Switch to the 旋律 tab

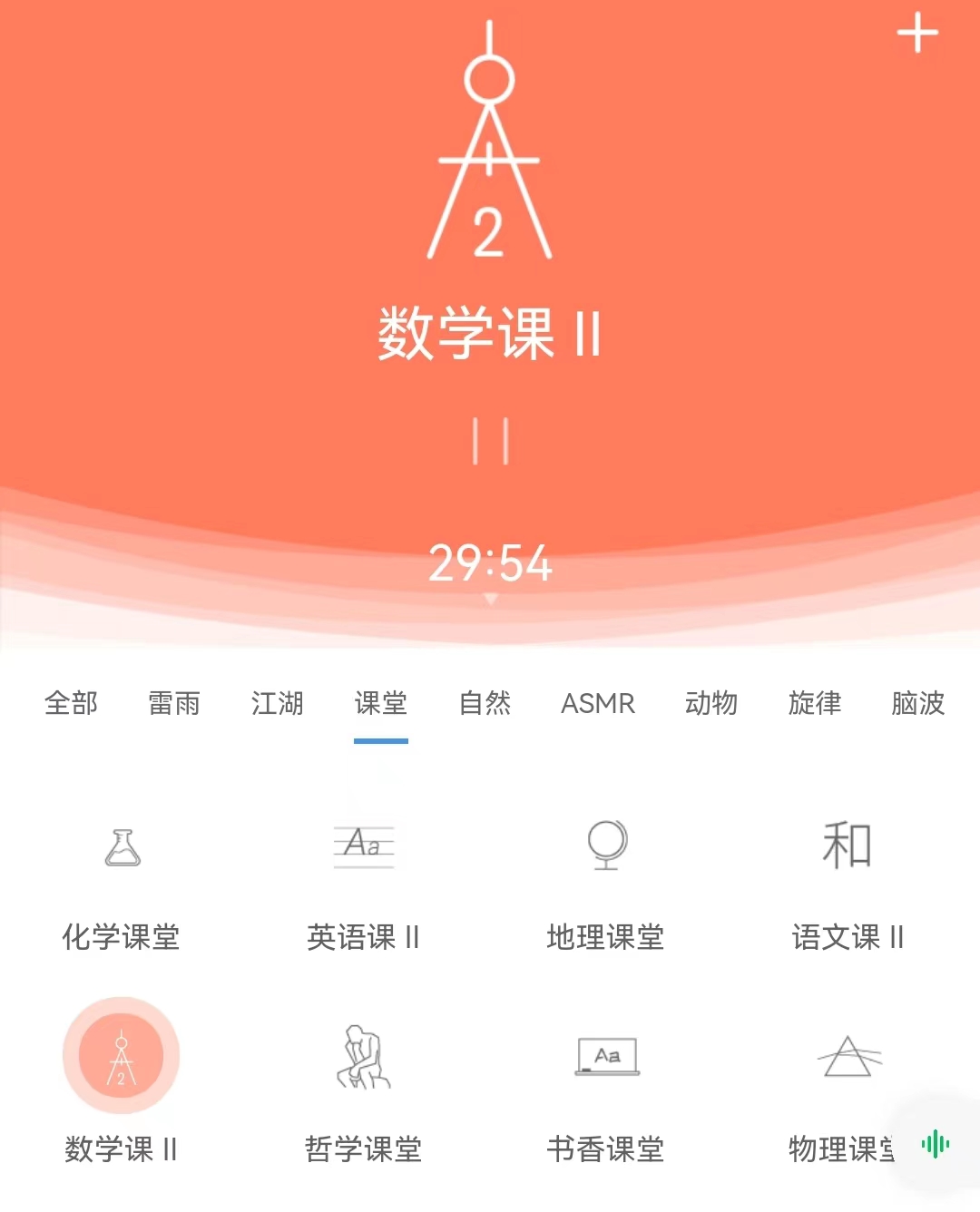point(815,703)
